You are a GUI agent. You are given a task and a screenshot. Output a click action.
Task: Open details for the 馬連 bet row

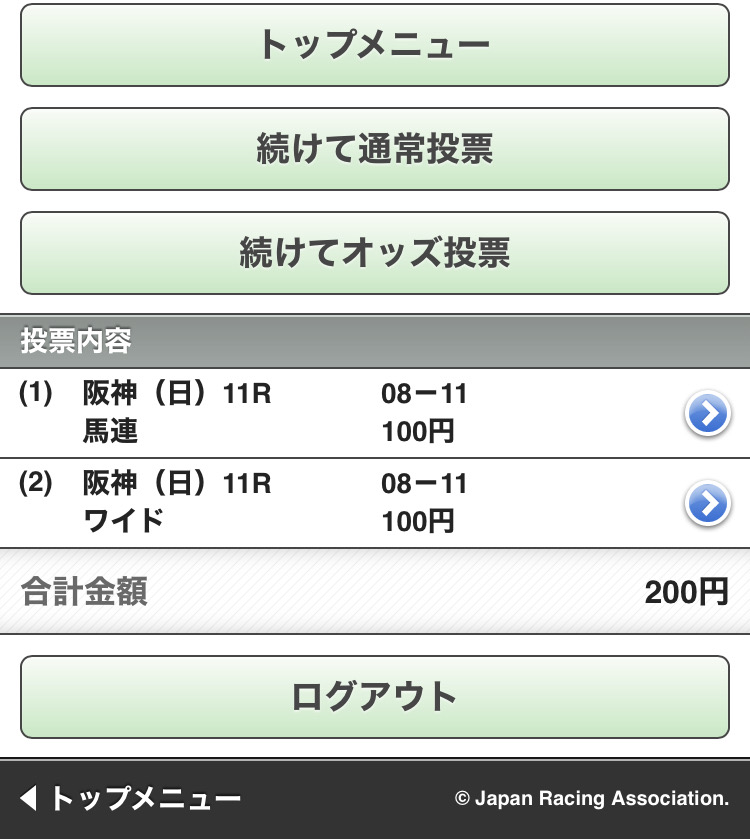(x=708, y=413)
